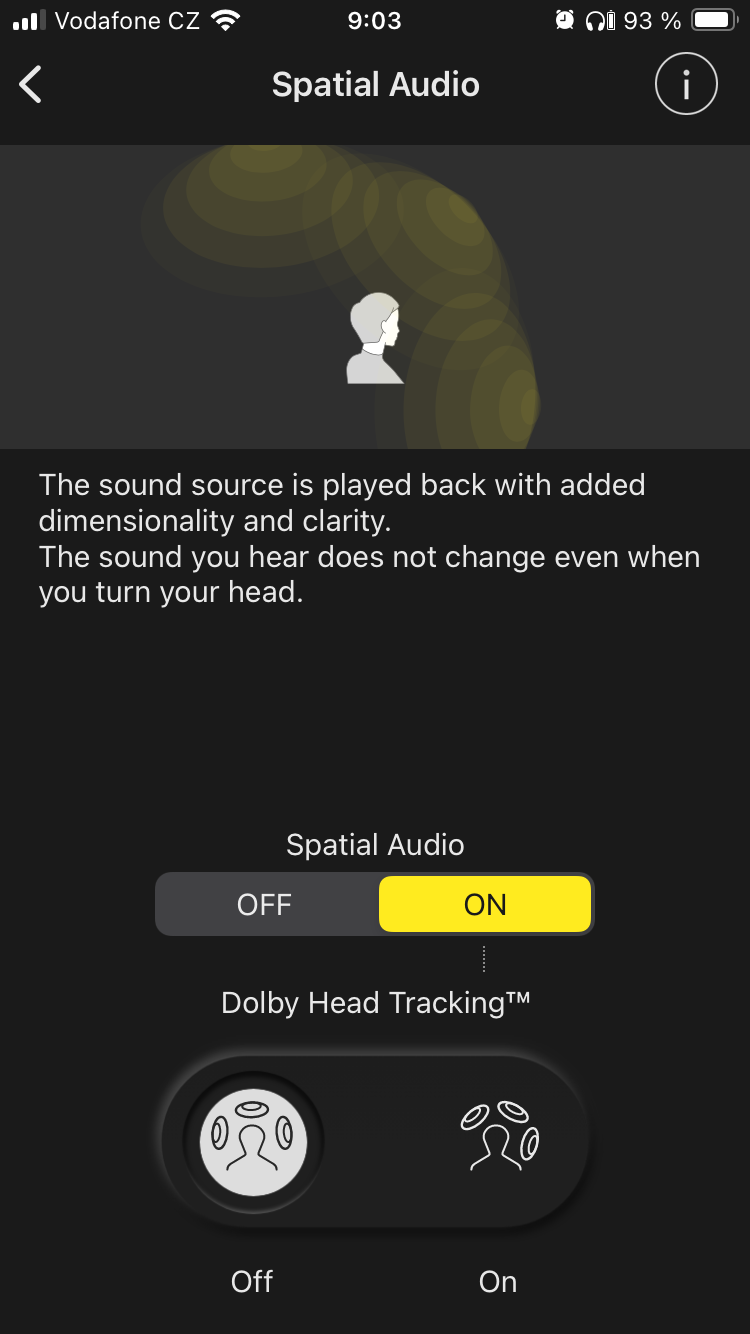The width and height of the screenshot is (750, 1334).
Task: Turn on Dolby Head Tracking
Action: pos(499,1139)
